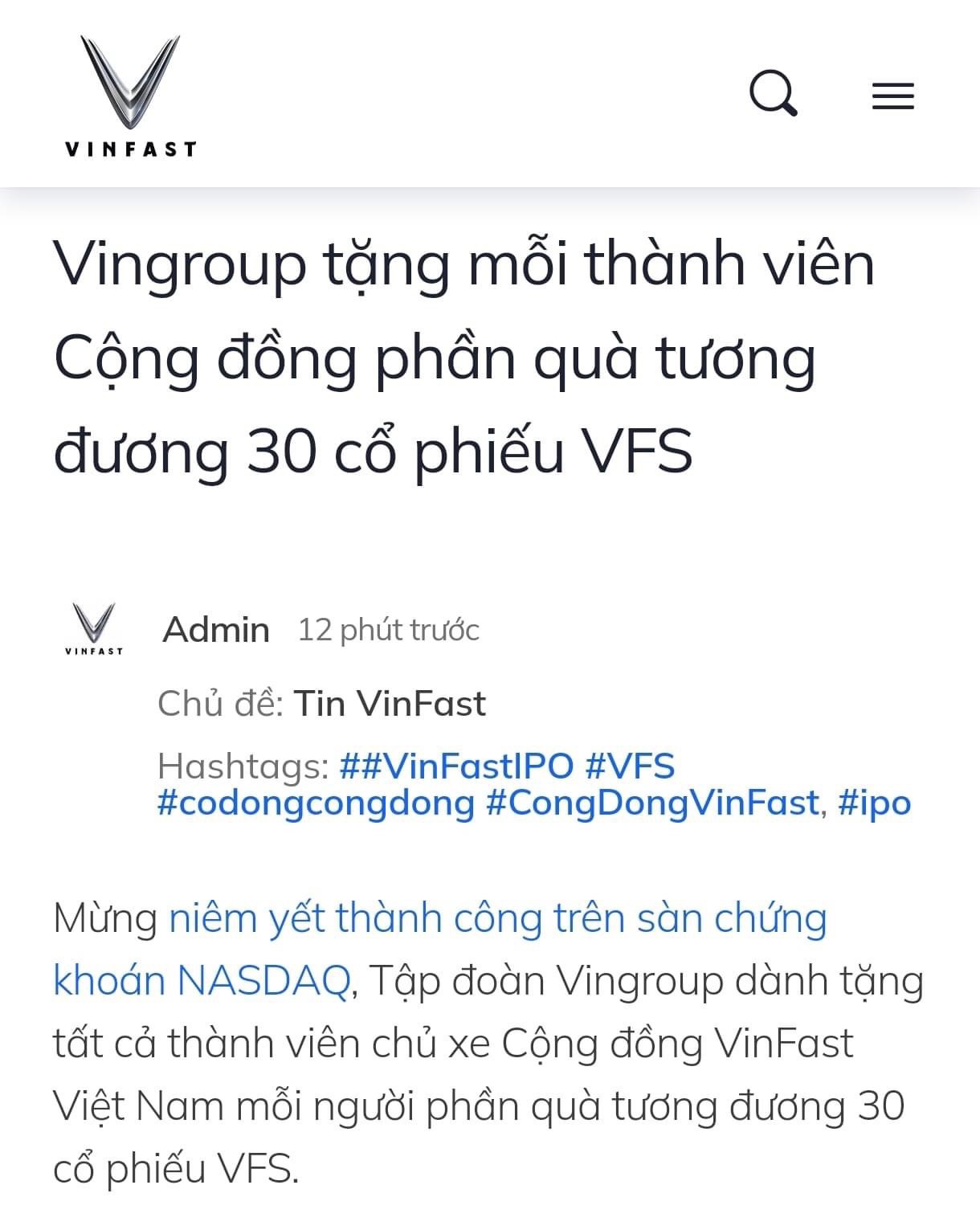This screenshot has height=1230, width=980.
Task: Open hashtag #CongDongVinFast
Action: 652,803
